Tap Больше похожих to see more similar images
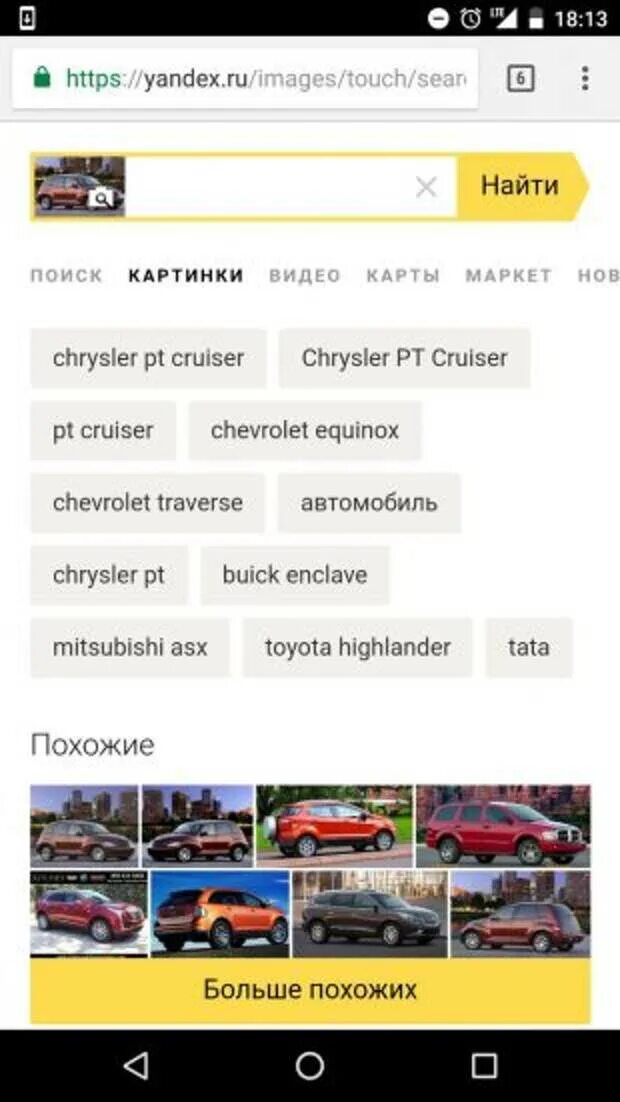Image resolution: width=620 pixels, height=1102 pixels. (310, 990)
